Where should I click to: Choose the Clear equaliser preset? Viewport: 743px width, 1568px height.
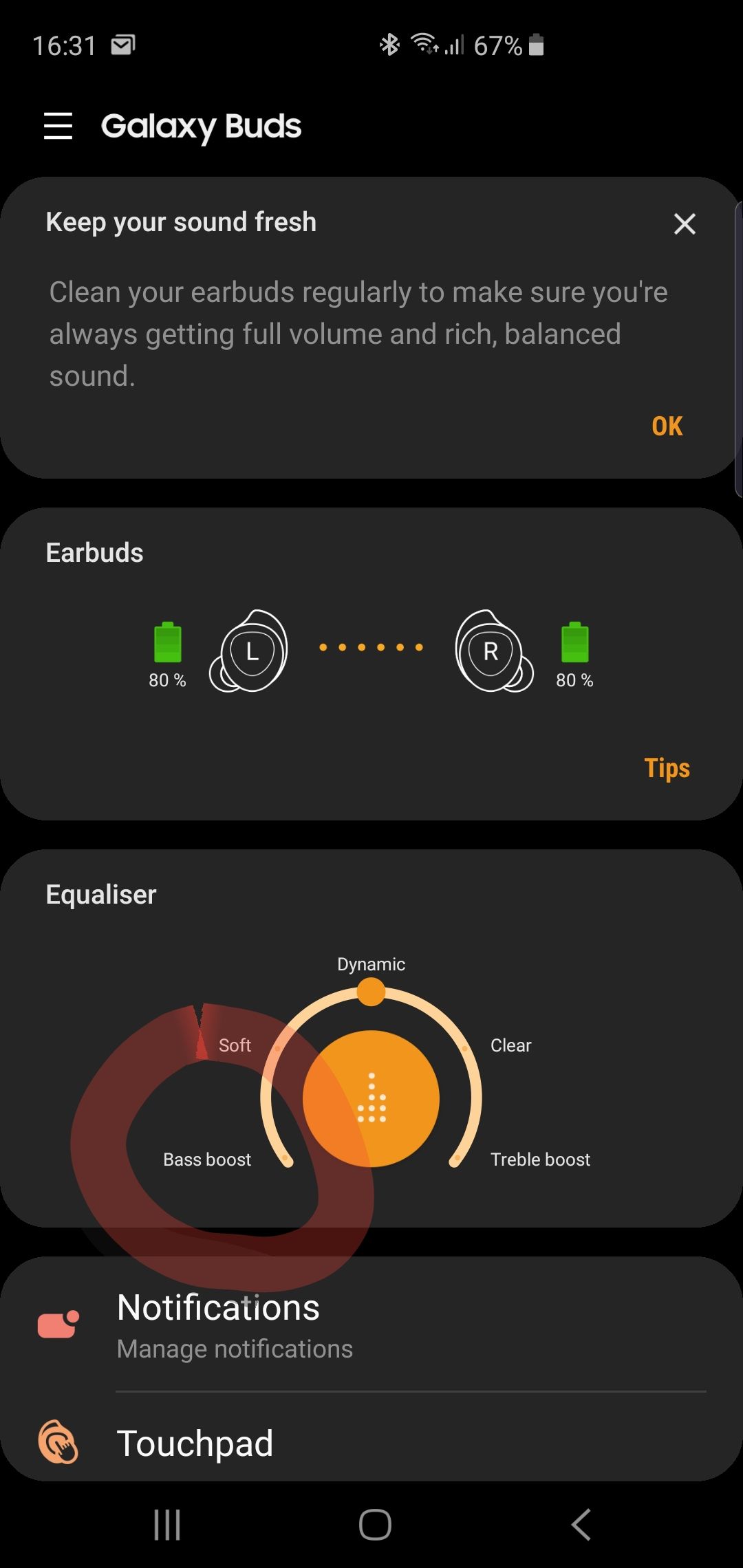pyautogui.click(x=510, y=1045)
